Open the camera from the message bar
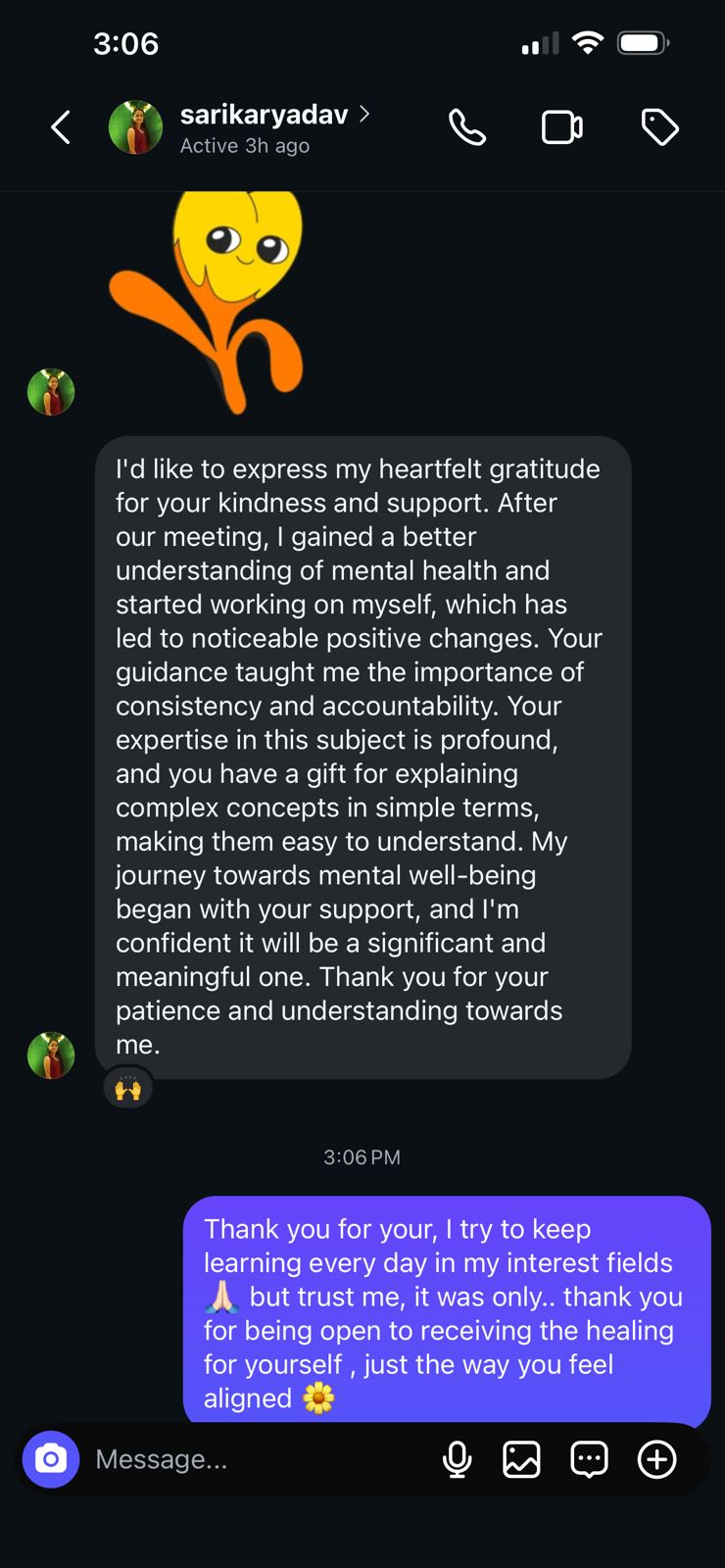The height and width of the screenshot is (1568, 725). point(51,1459)
